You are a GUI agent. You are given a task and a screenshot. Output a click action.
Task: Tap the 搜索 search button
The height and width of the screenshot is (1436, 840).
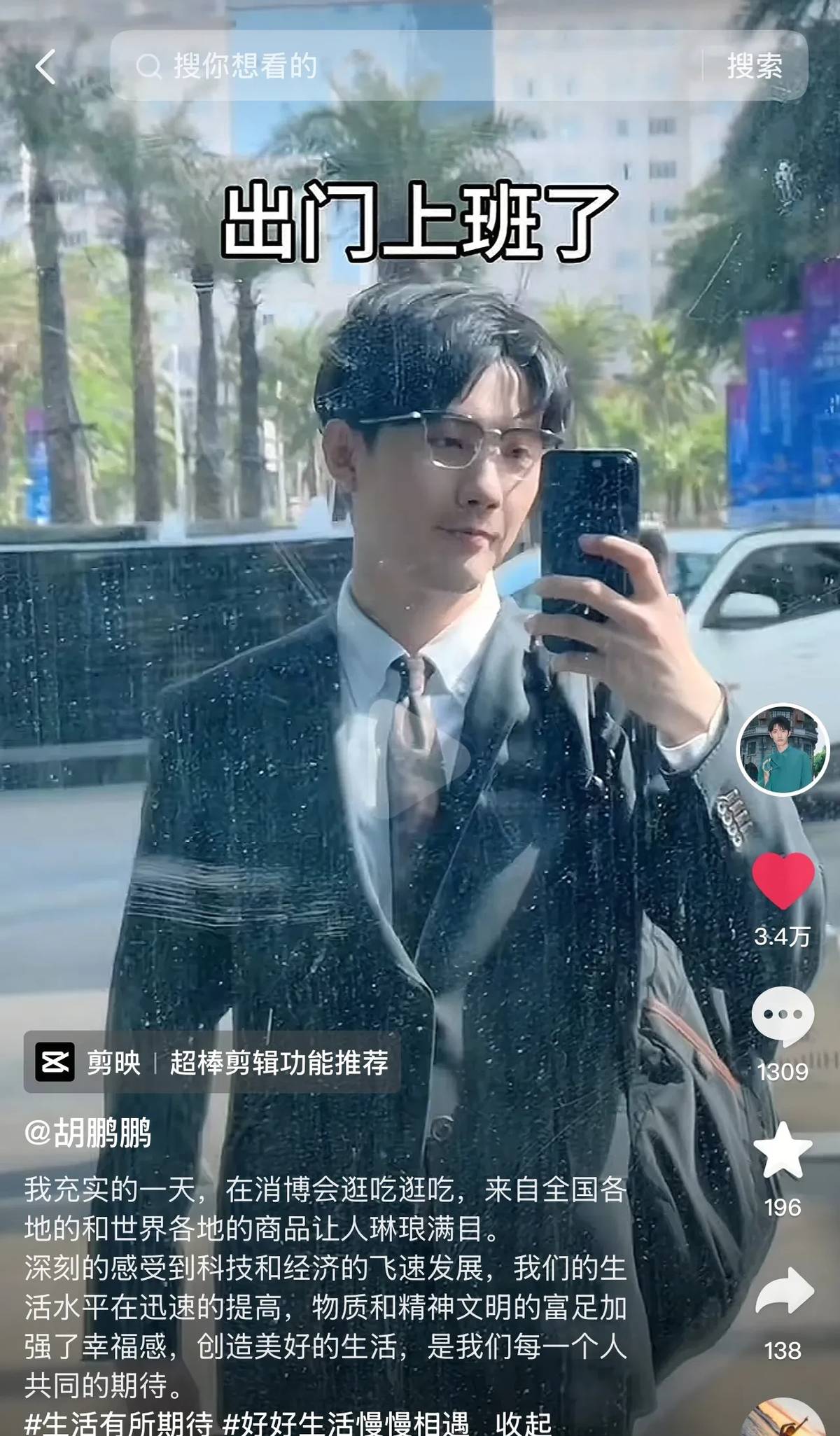(755, 67)
